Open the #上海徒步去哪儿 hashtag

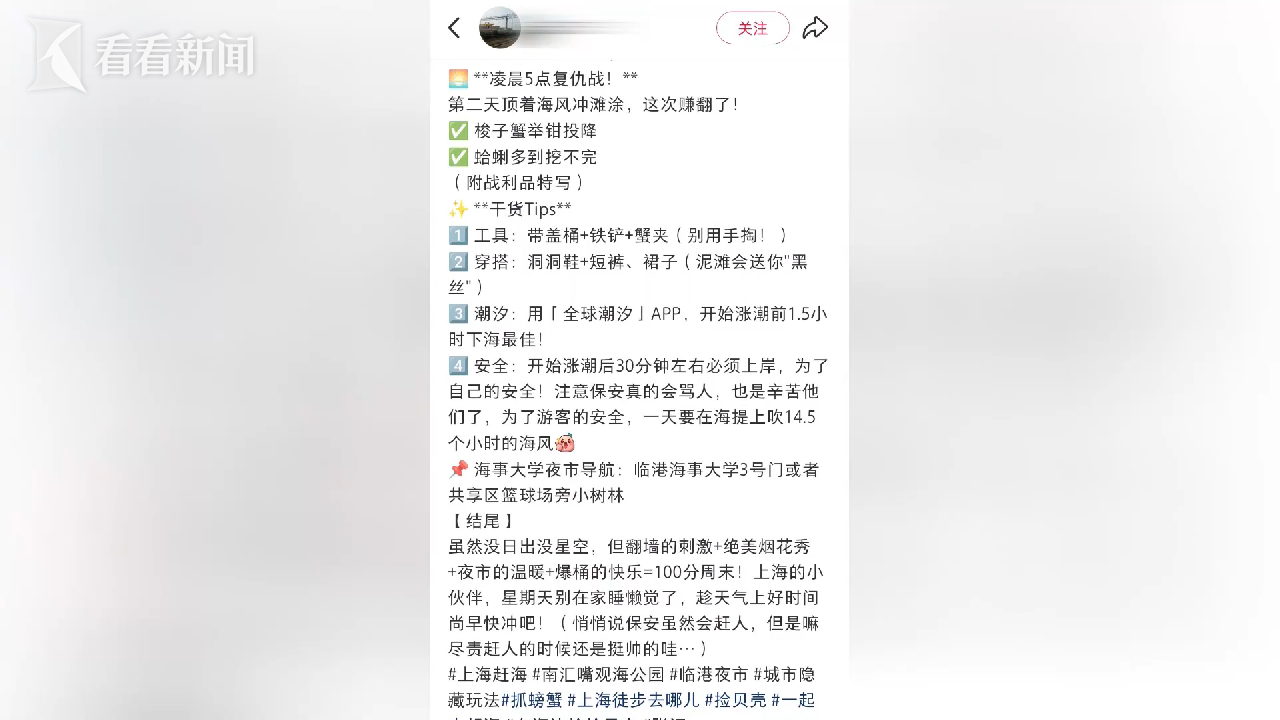633,700
